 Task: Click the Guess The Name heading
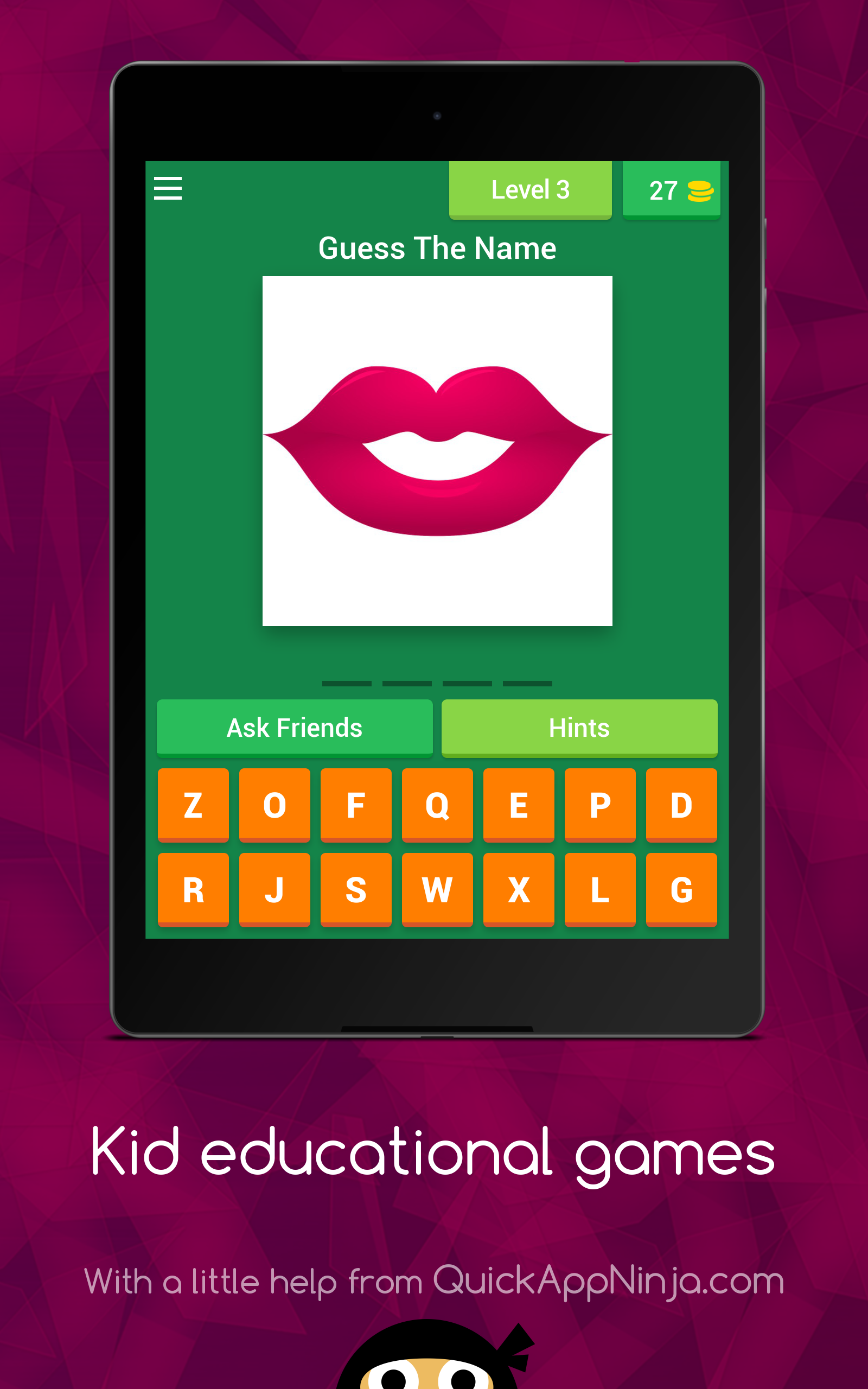pos(437,248)
